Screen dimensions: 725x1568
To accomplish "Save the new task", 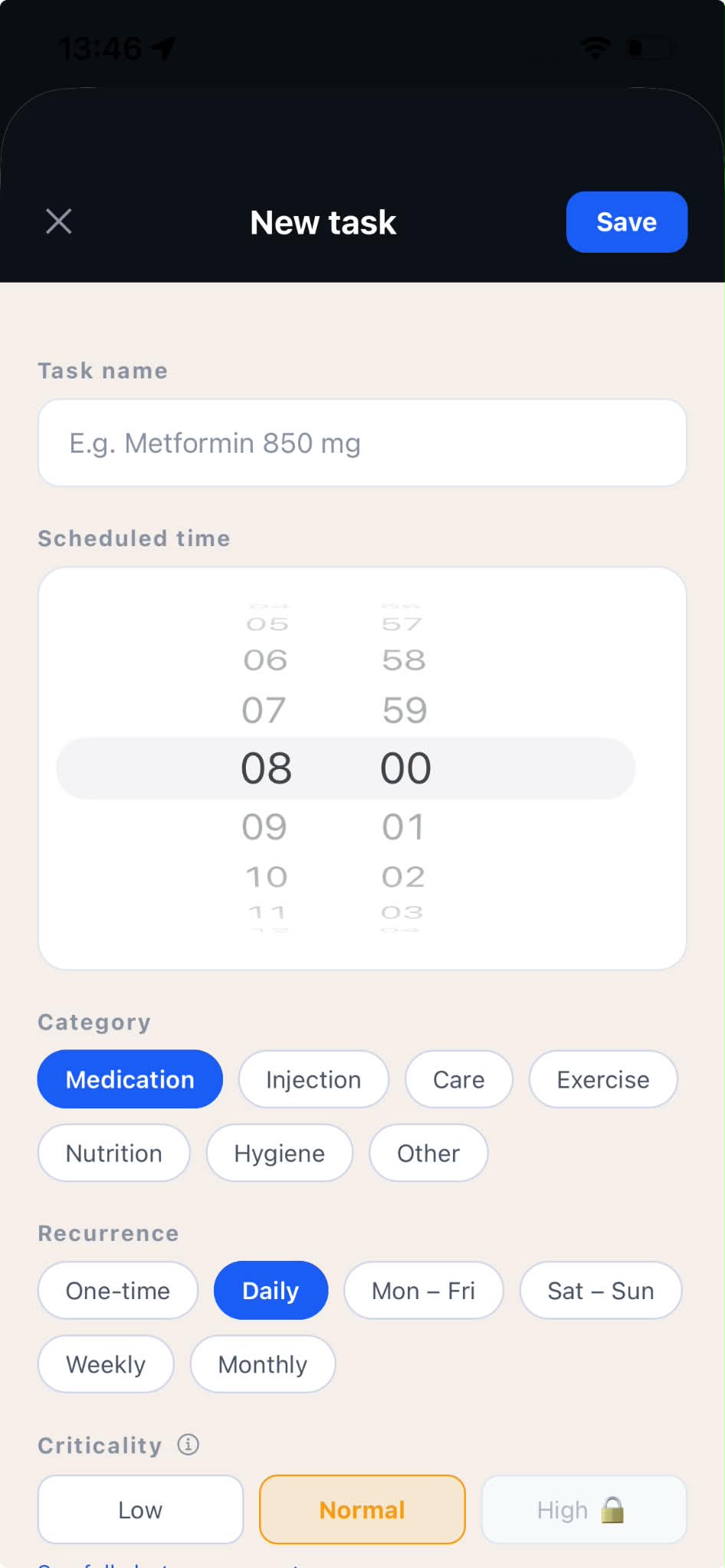I will [626, 222].
